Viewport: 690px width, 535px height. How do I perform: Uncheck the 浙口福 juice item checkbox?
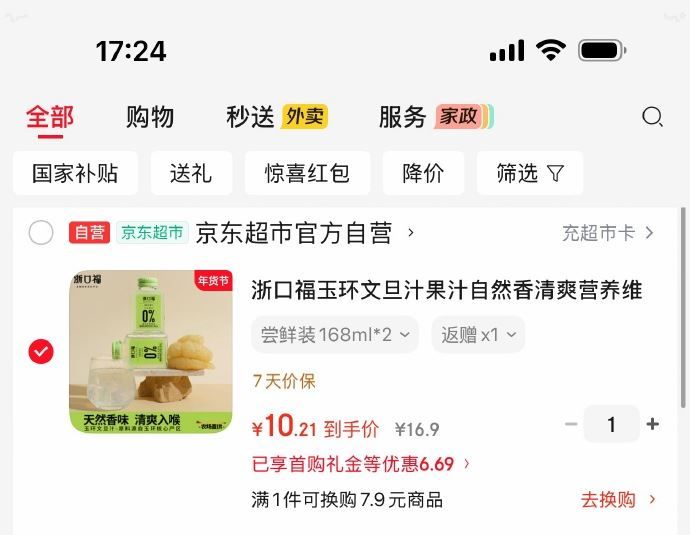click(41, 352)
